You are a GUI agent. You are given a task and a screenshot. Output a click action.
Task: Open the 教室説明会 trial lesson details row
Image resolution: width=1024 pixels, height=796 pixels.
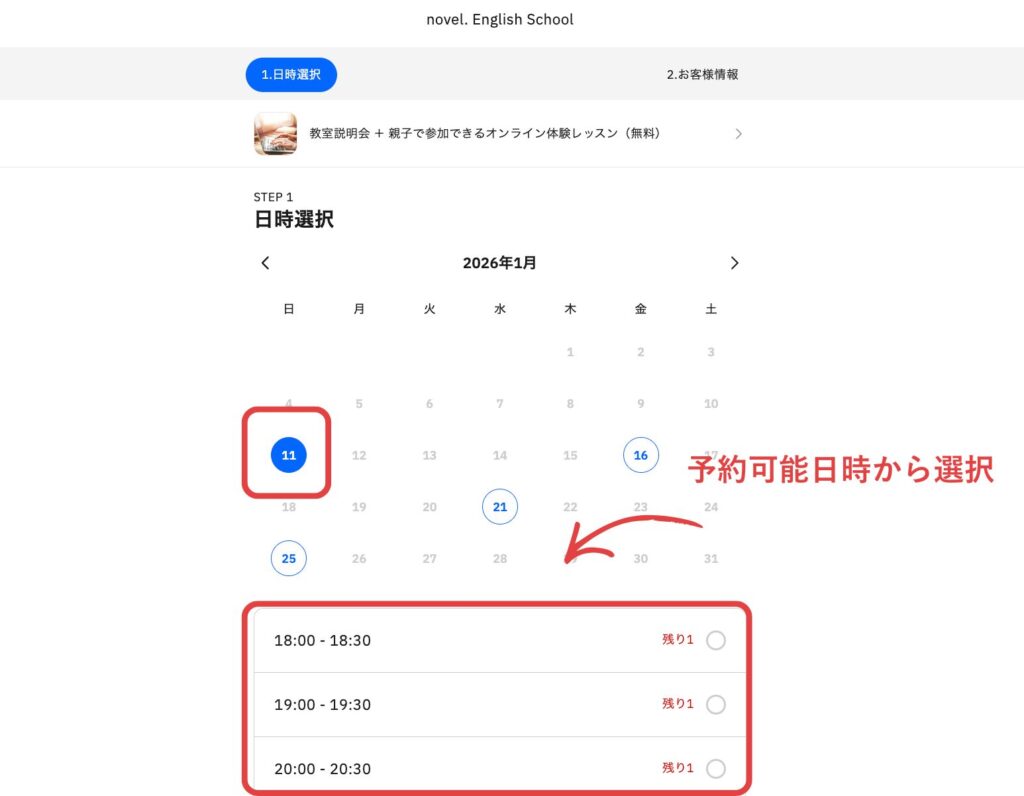point(498,133)
